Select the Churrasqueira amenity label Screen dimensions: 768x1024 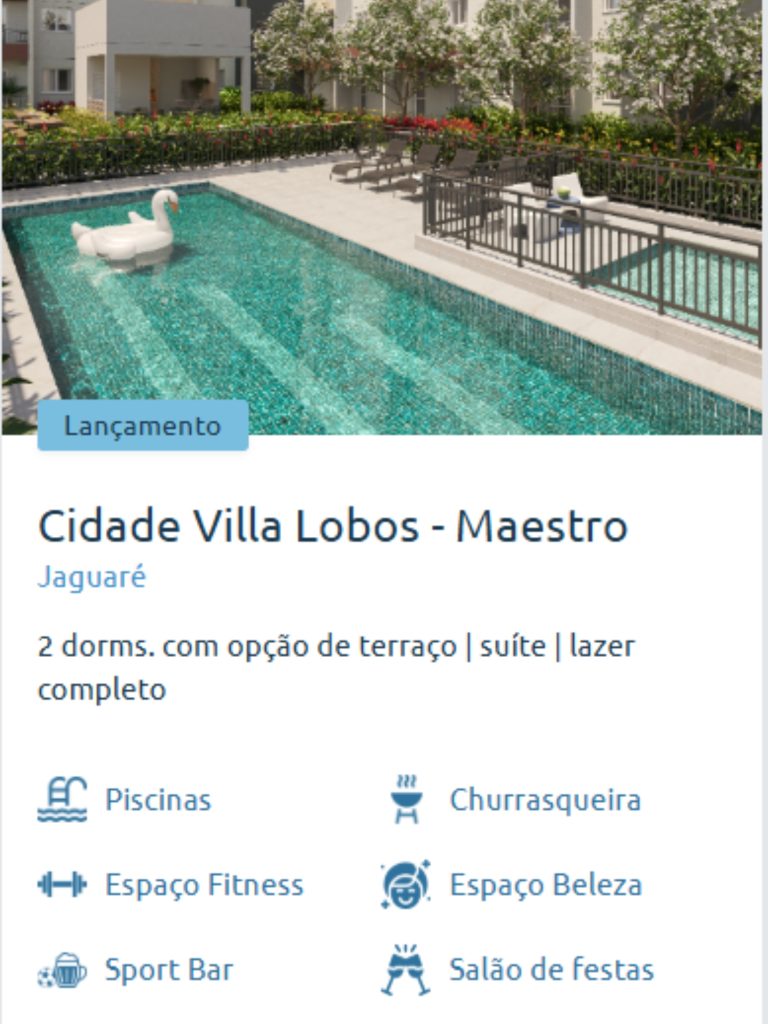coord(548,800)
